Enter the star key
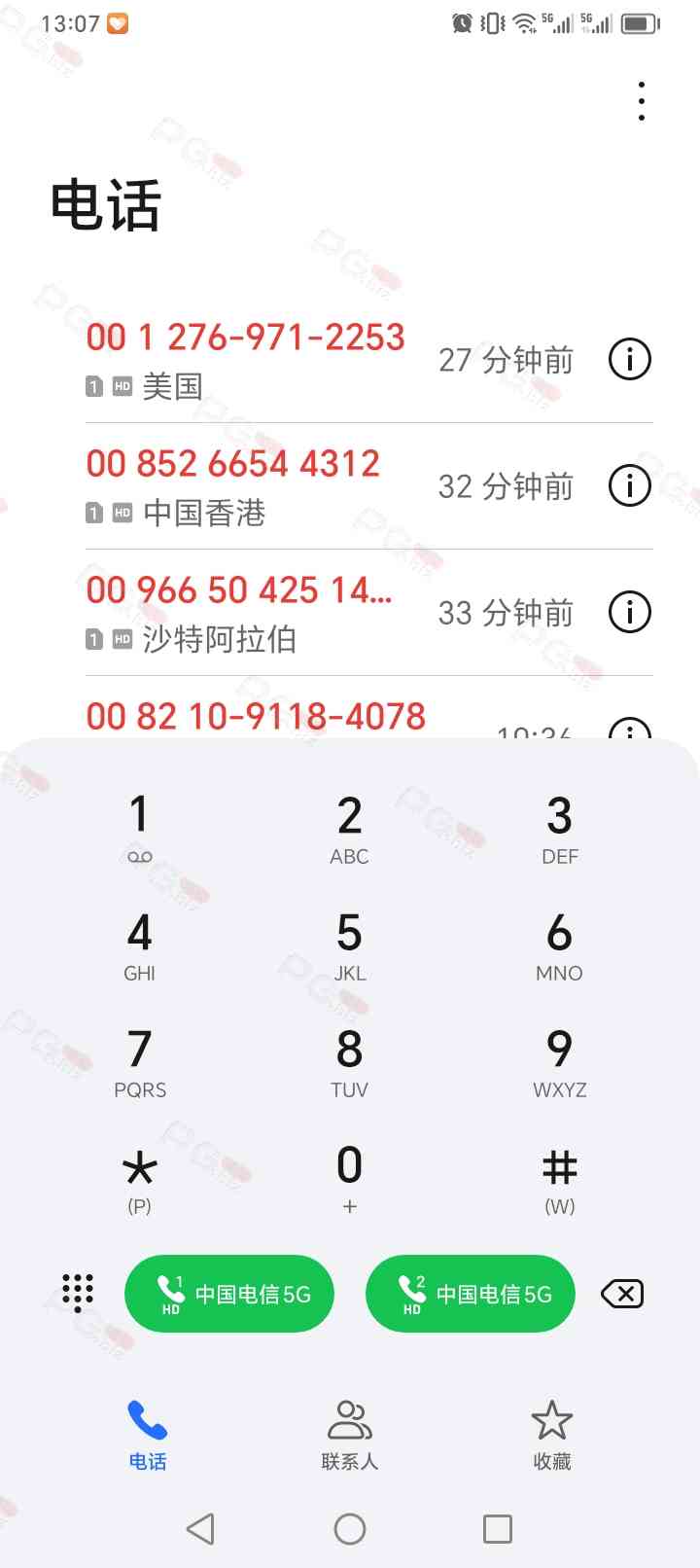The image size is (700, 1568). pos(140,1178)
